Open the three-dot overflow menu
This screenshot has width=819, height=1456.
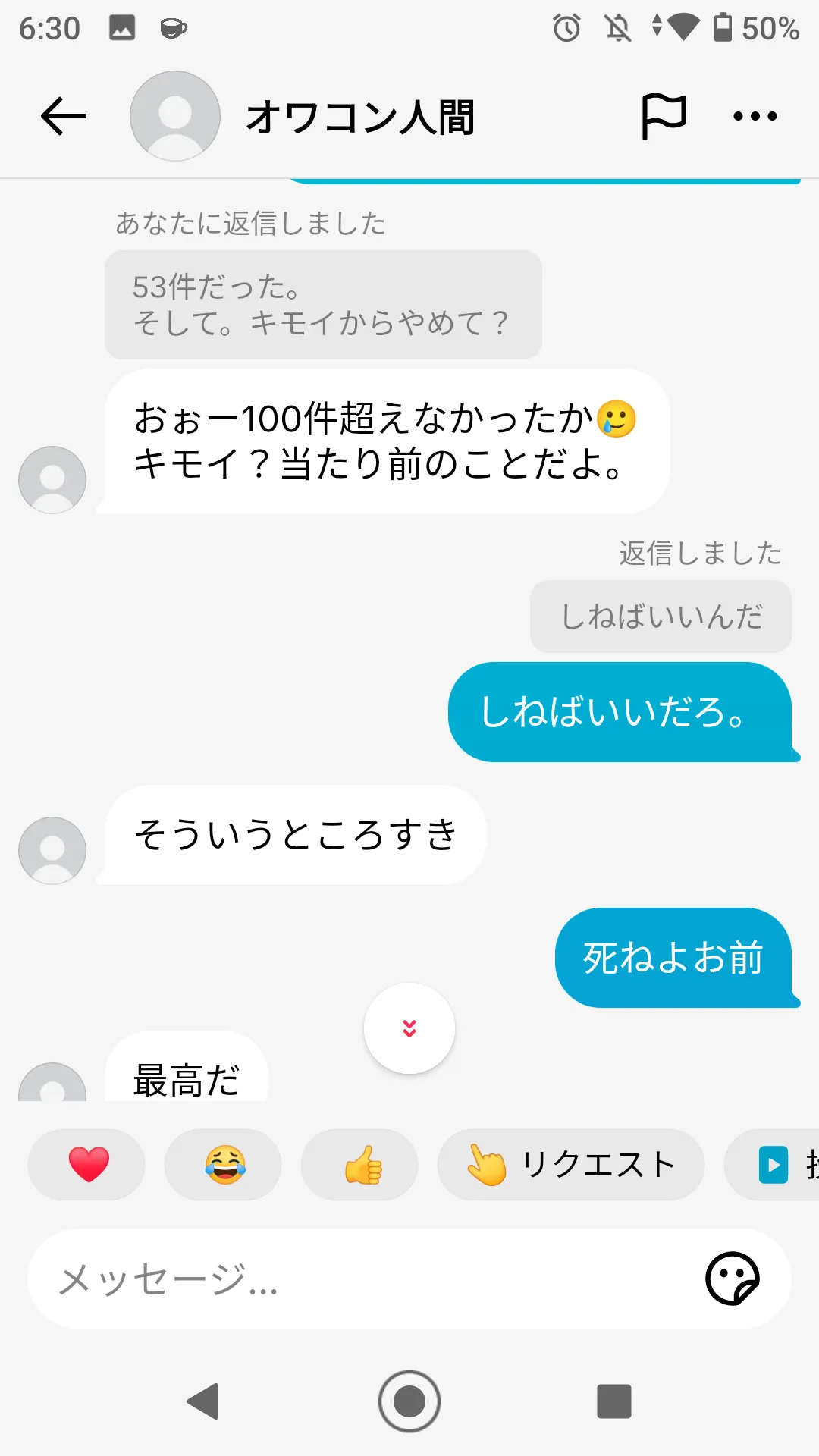click(755, 116)
